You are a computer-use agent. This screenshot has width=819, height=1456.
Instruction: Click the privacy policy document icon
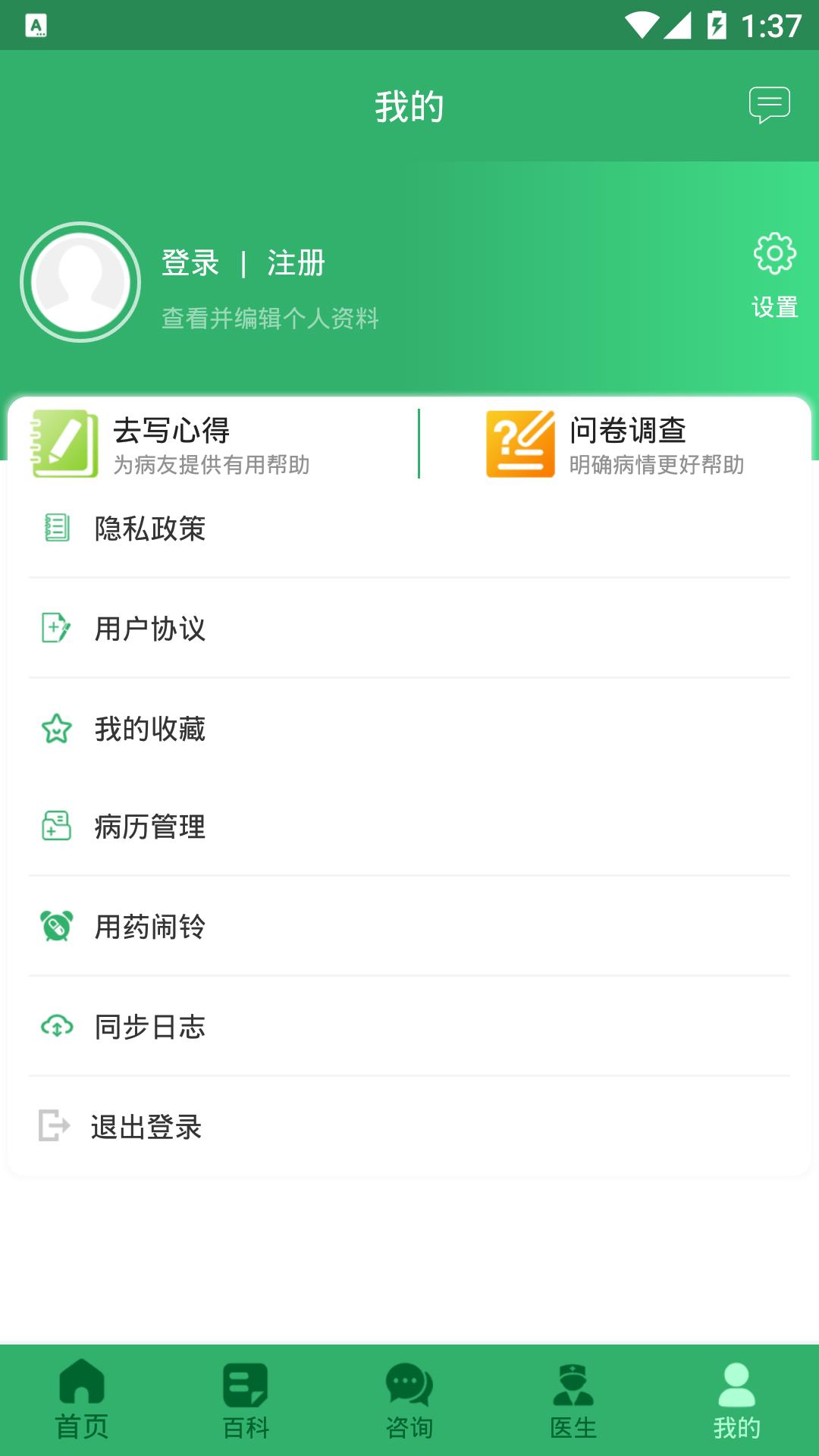(x=56, y=529)
